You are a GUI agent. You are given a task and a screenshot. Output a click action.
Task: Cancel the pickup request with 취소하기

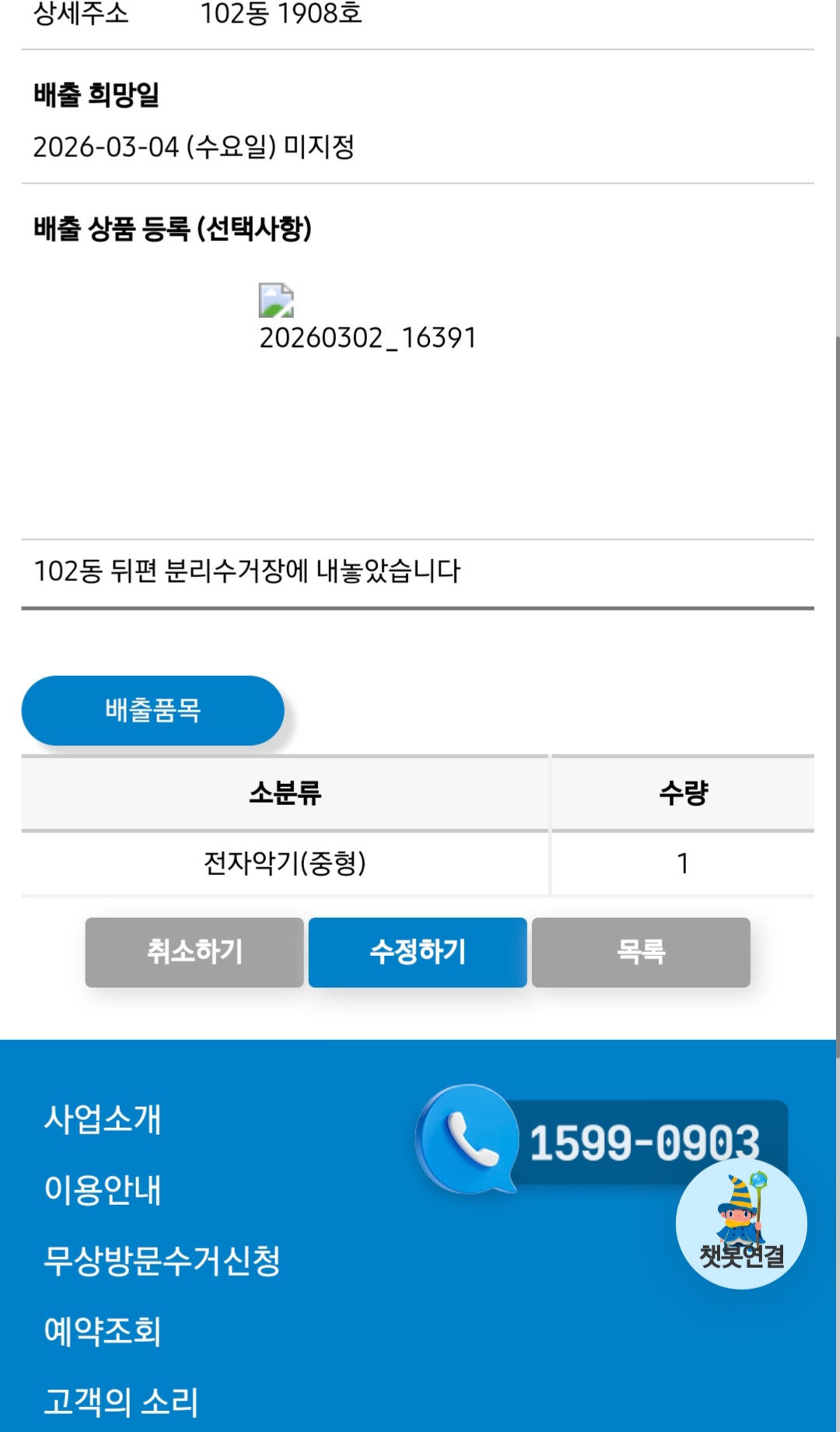[194, 952]
